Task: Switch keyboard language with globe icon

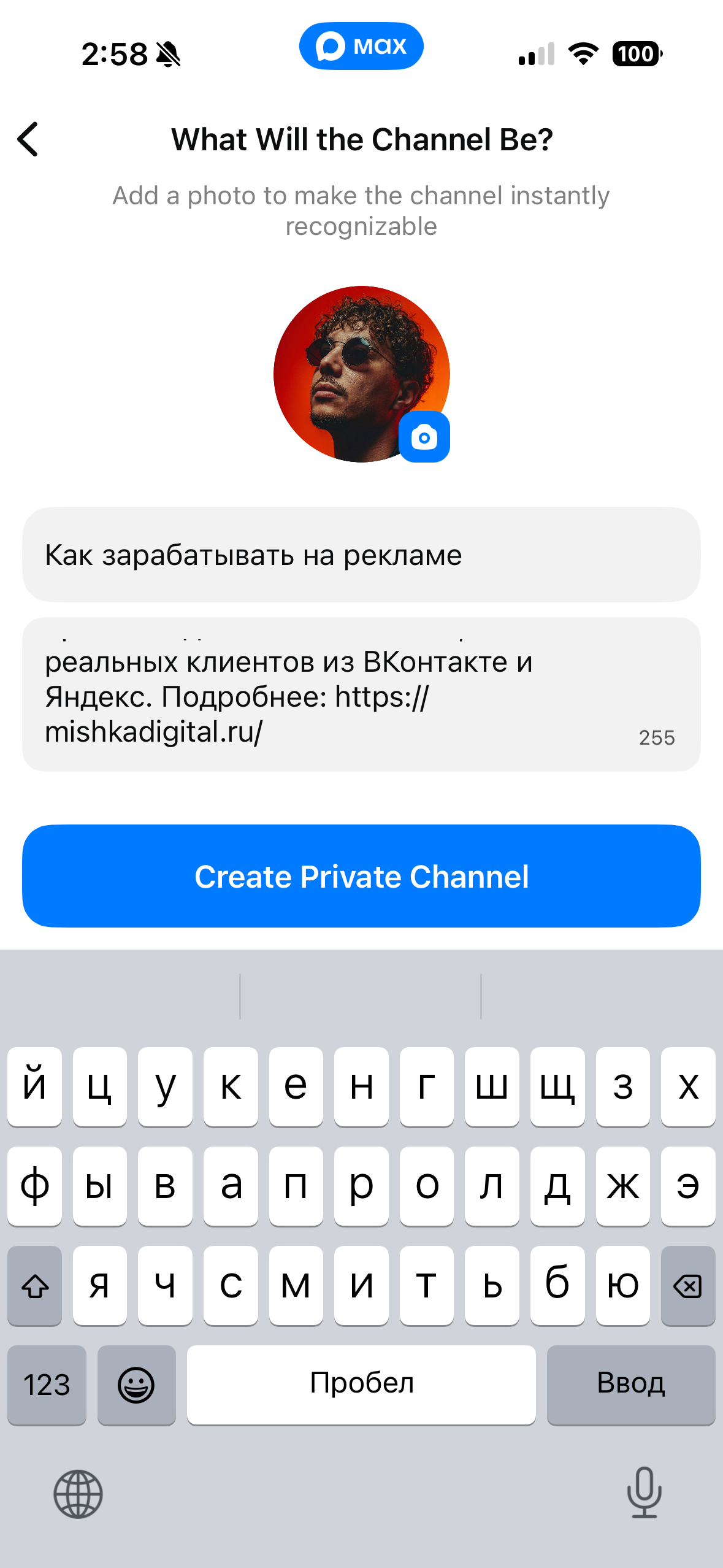Action: 78,1494
